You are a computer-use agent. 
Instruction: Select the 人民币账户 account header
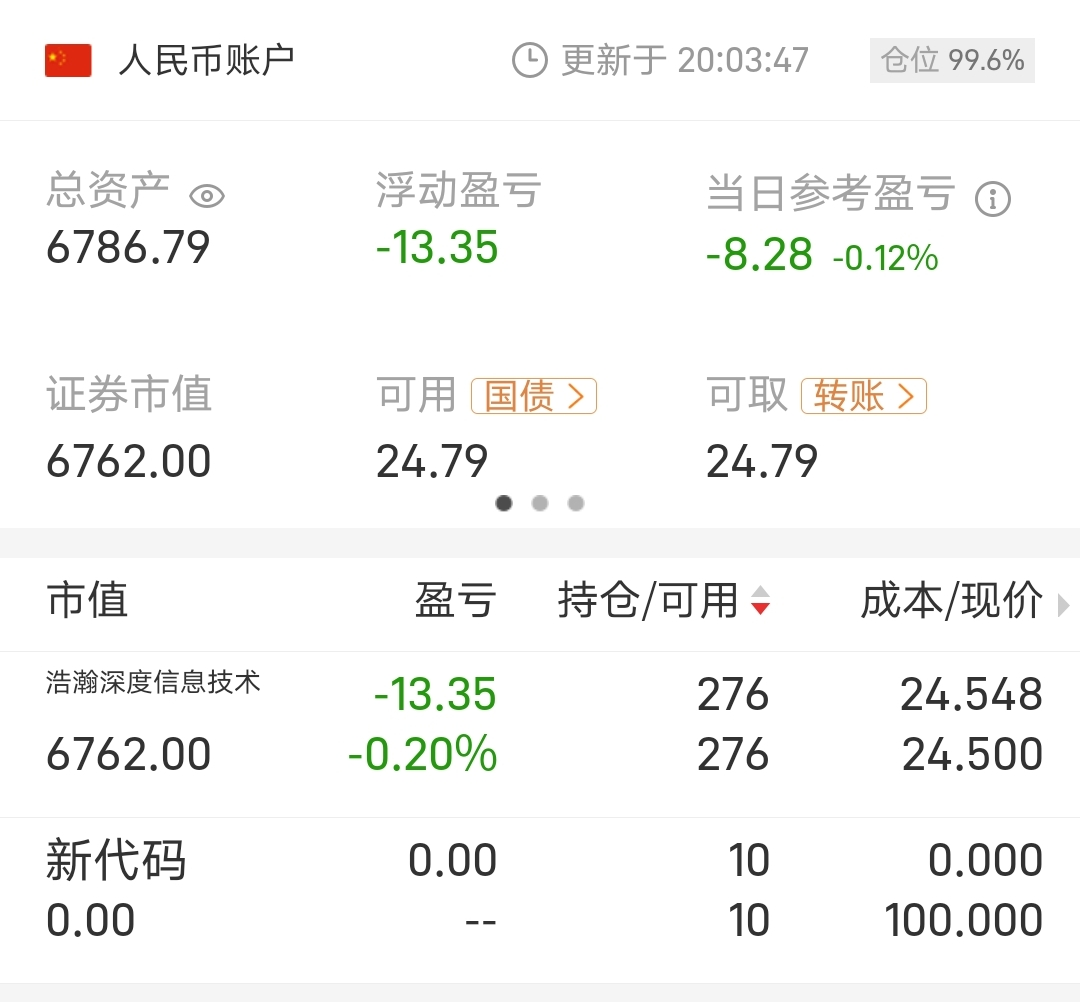pyautogui.click(x=205, y=61)
